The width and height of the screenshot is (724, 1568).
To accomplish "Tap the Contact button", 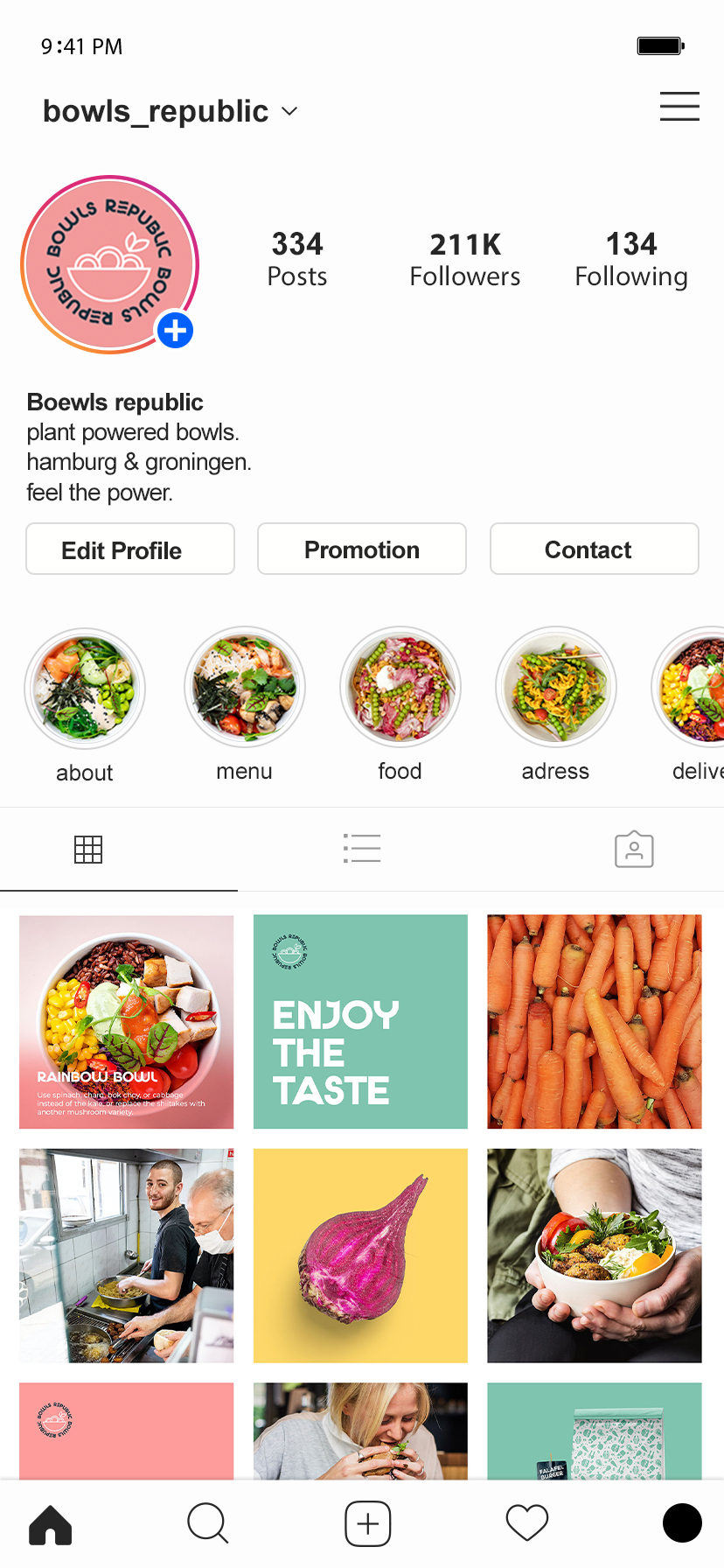I will pyautogui.click(x=594, y=549).
